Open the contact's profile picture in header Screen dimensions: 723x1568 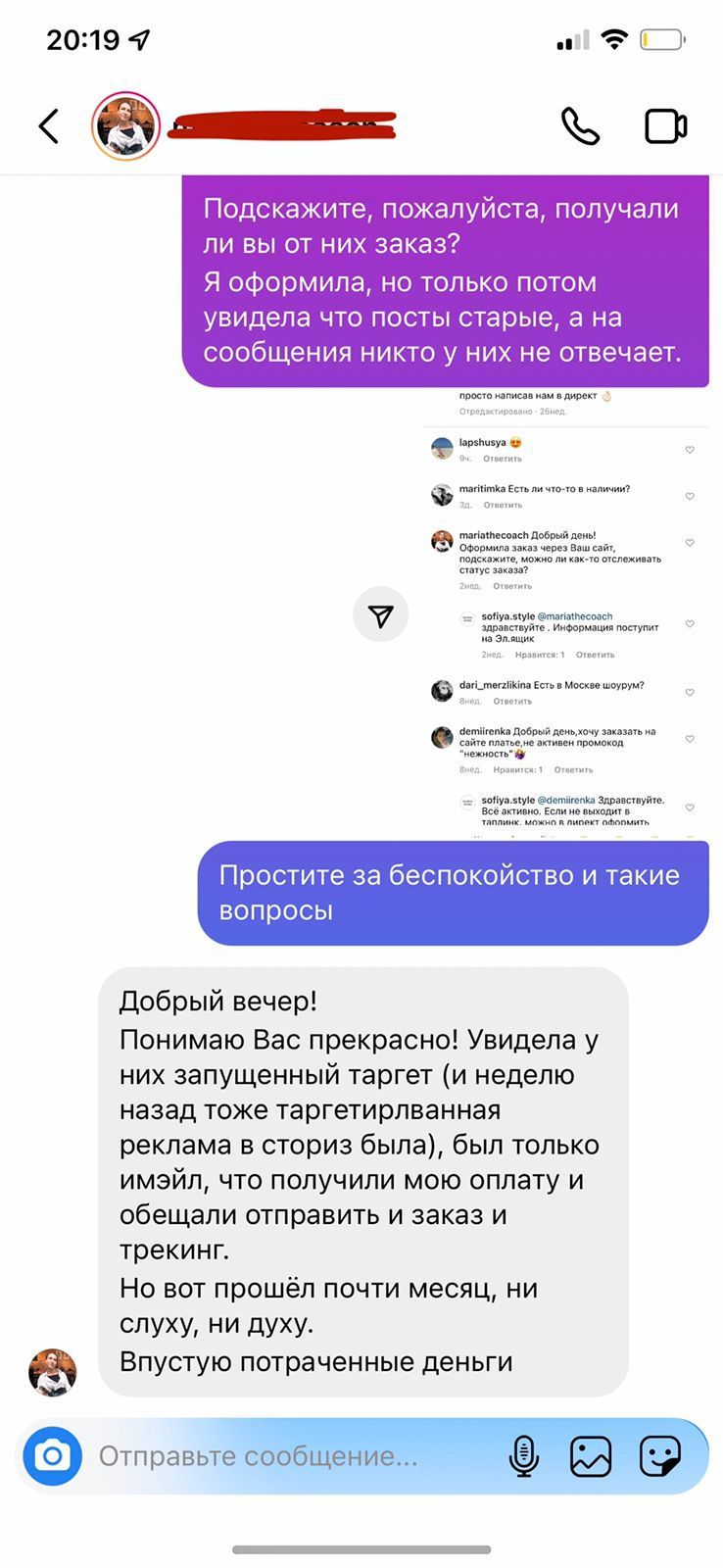pos(125,126)
